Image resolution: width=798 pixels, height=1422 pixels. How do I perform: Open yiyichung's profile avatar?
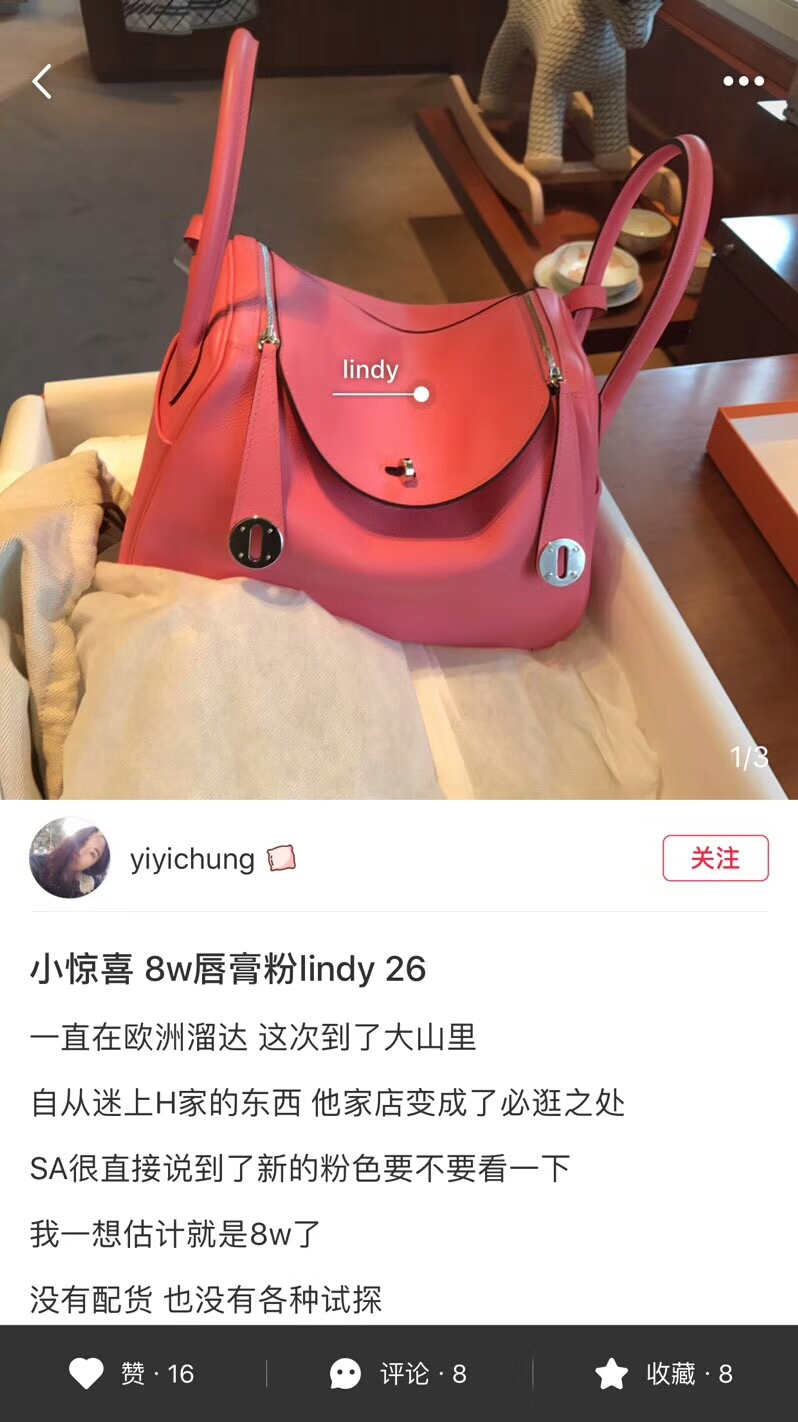[69, 858]
